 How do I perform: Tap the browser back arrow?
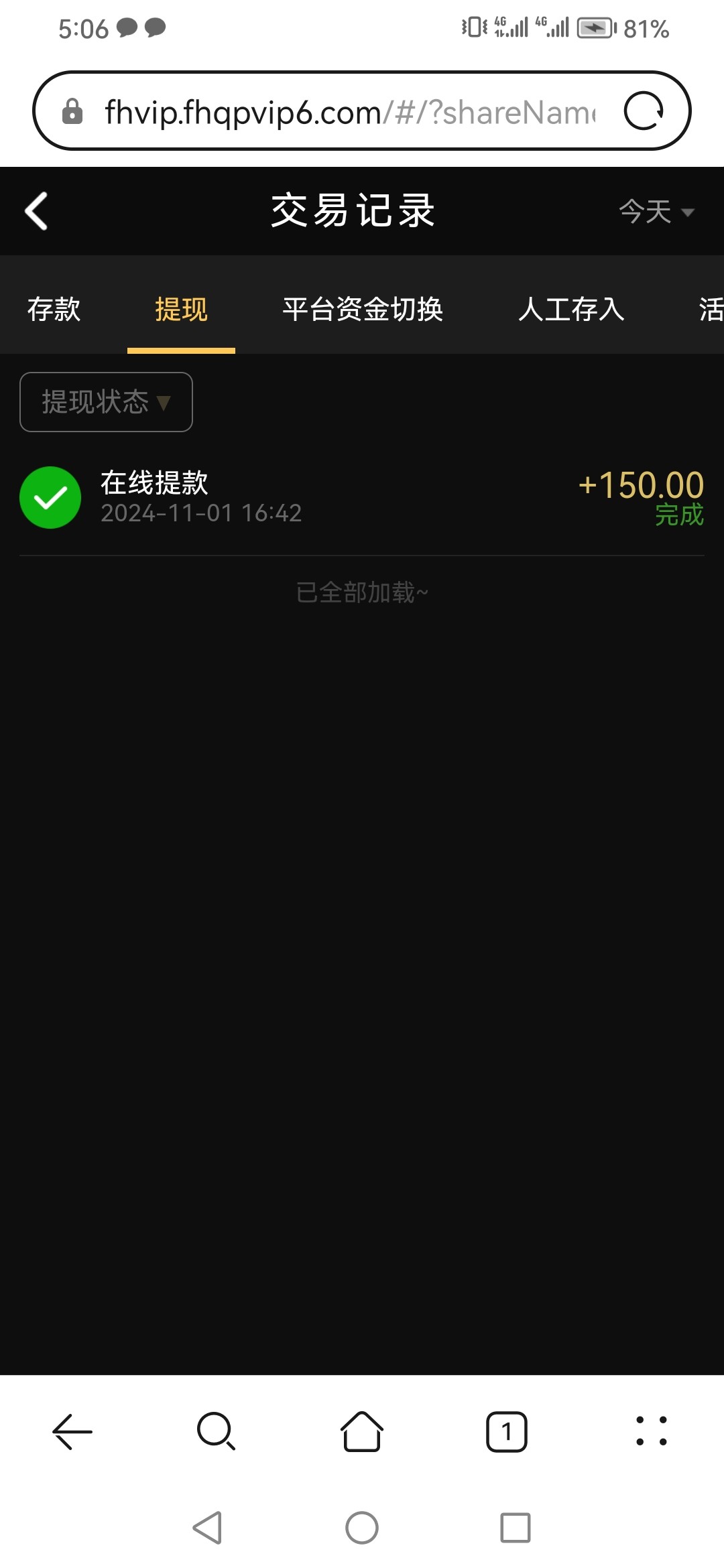pos(72,1432)
